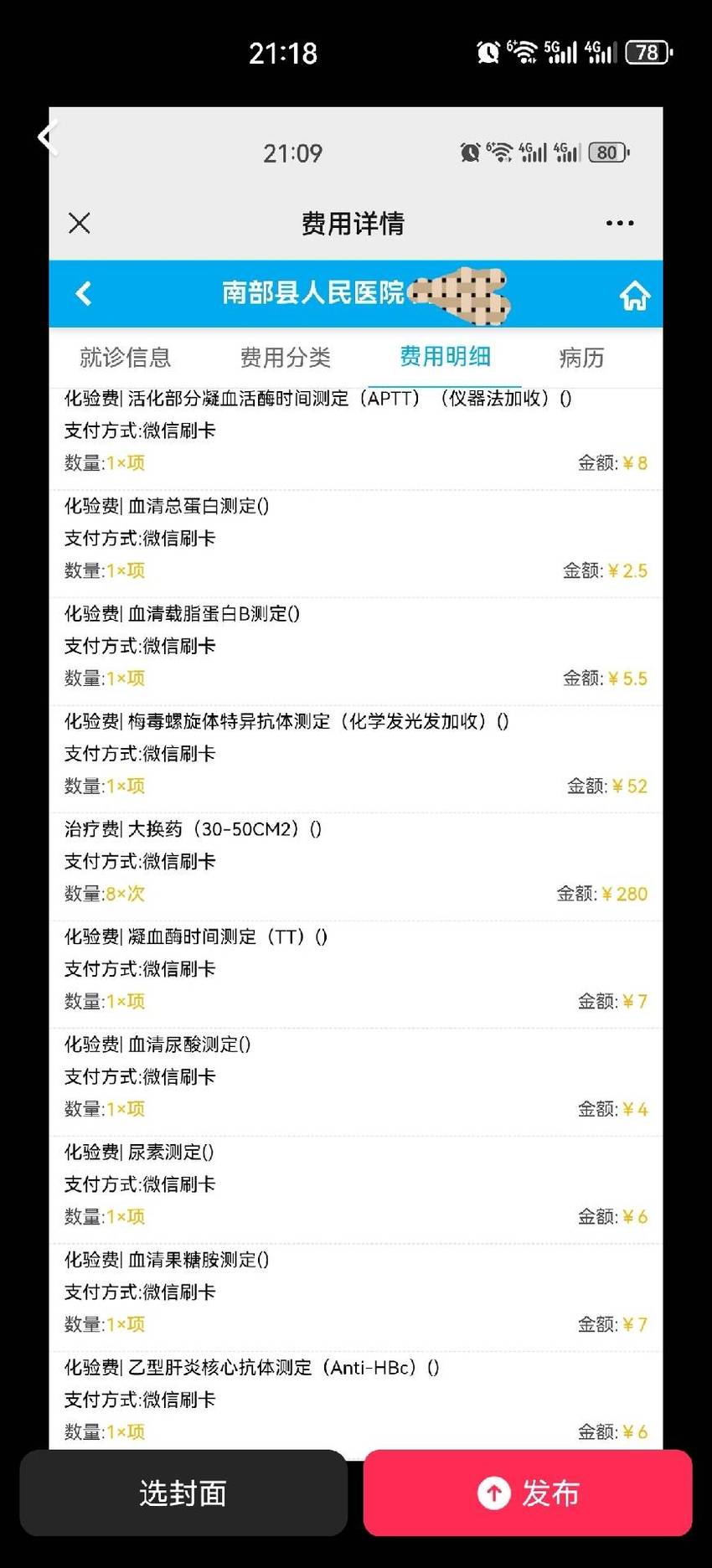Image resolution: width=712 pixels, height=1568 pixels.
Task: Publish the post with 发布
Action: 528,1493
